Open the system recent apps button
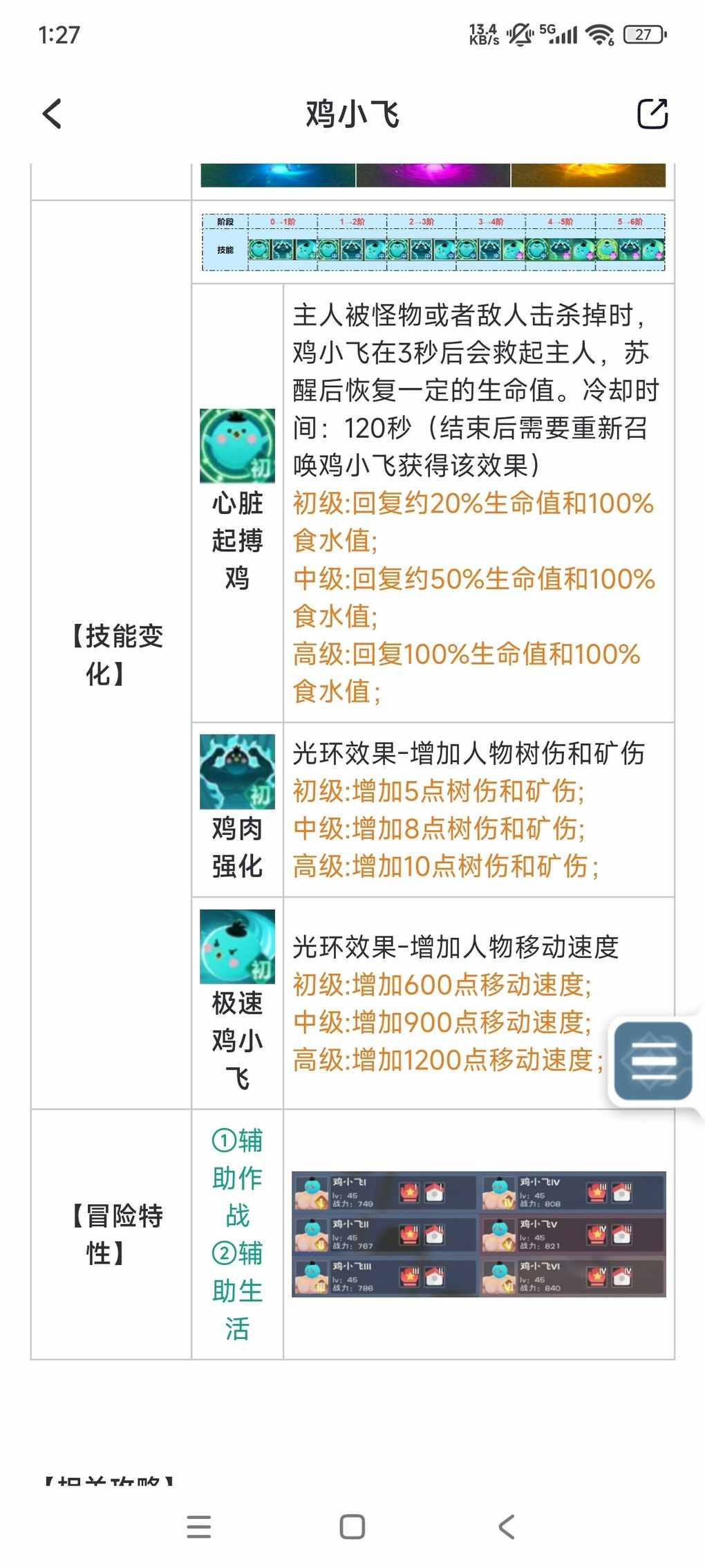Viewport: 705px width, 1568px height. coord(199,1527)
